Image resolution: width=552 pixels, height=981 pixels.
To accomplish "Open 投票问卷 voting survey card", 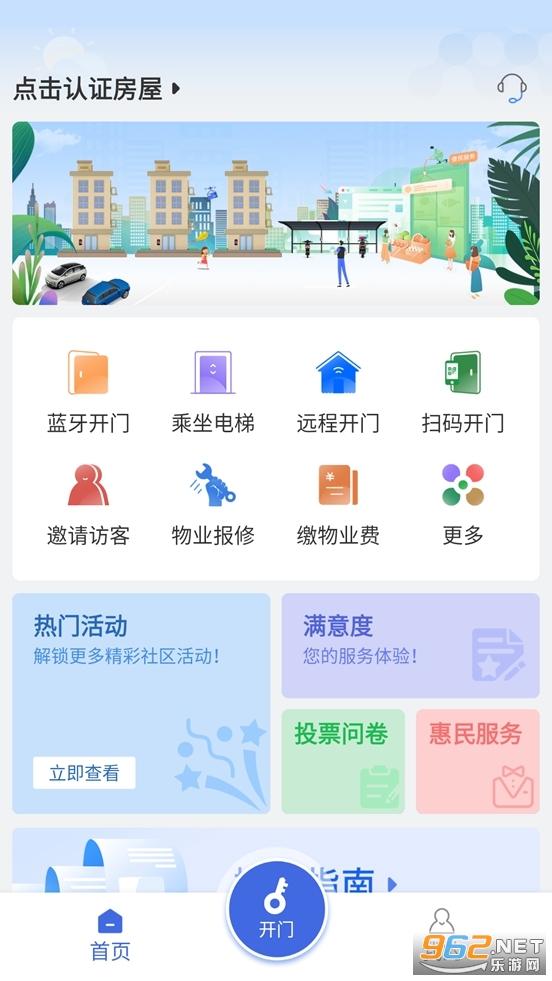I will (343, 761).
